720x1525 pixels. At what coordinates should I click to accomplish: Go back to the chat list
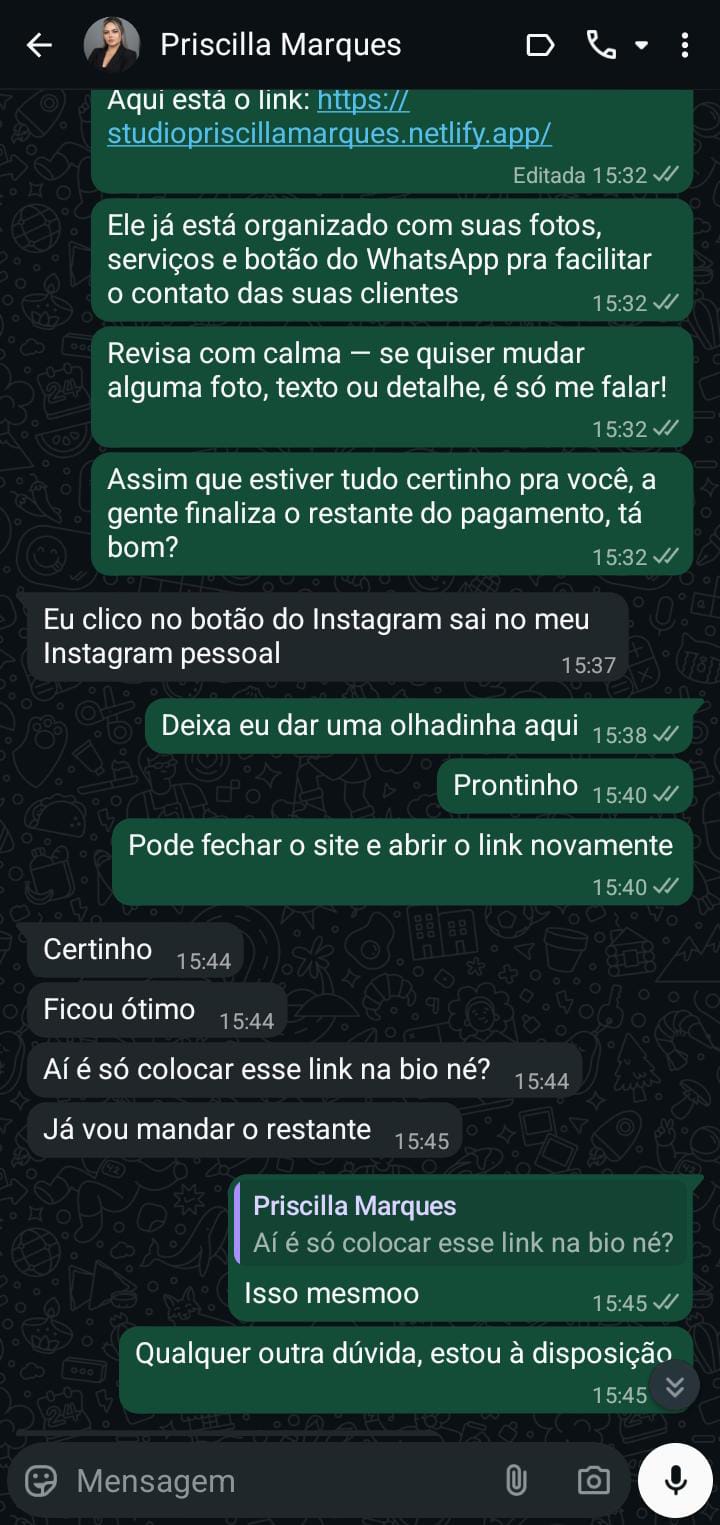pos(39,45)
